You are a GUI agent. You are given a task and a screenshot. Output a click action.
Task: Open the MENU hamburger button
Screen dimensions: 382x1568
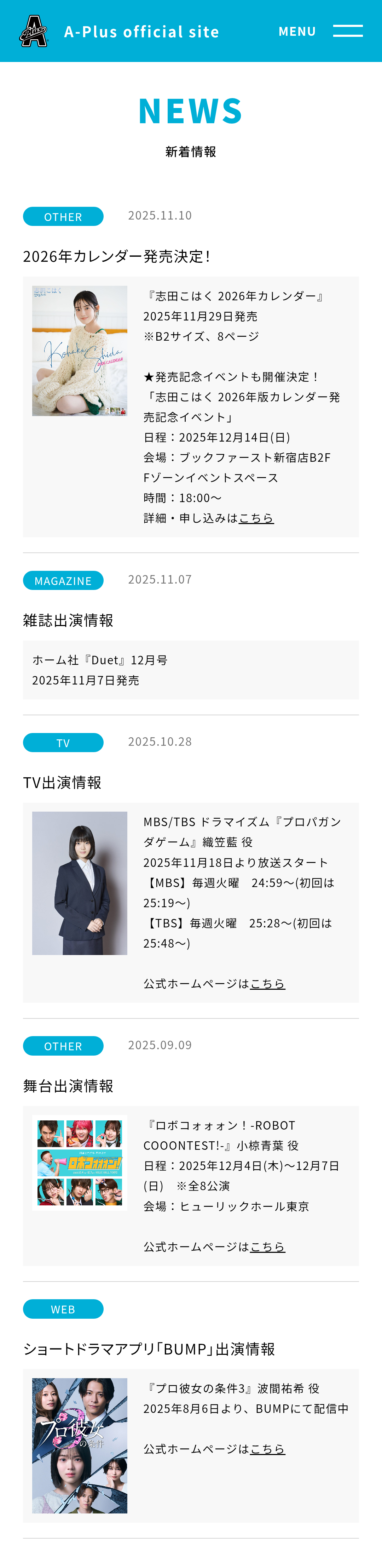347,31
